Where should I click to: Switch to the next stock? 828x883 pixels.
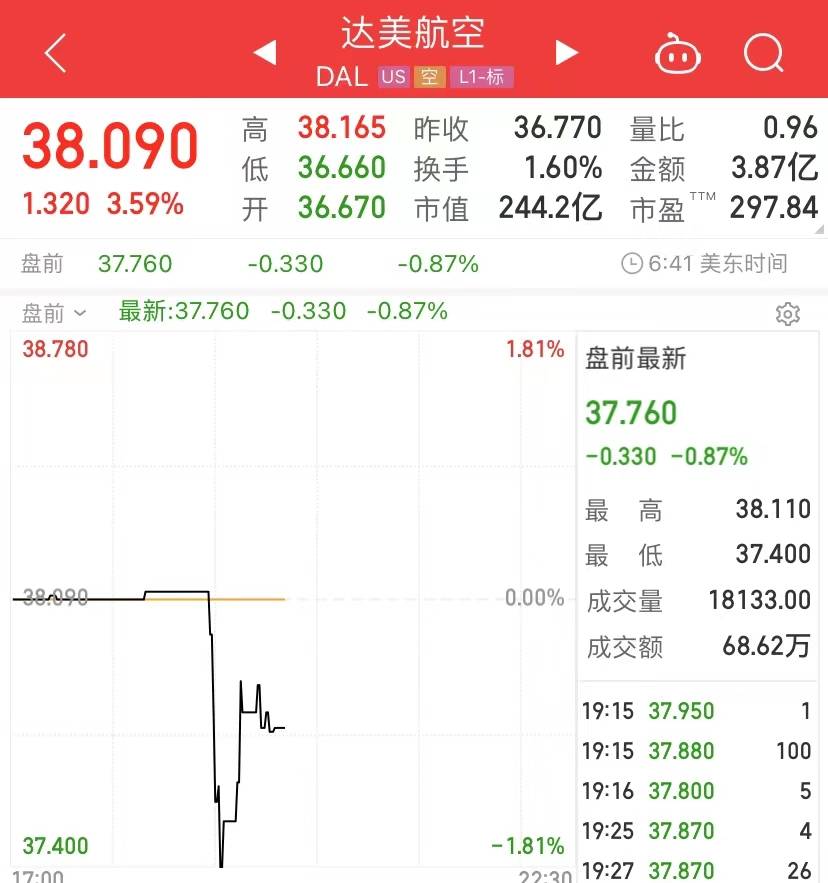pos(566,52)
